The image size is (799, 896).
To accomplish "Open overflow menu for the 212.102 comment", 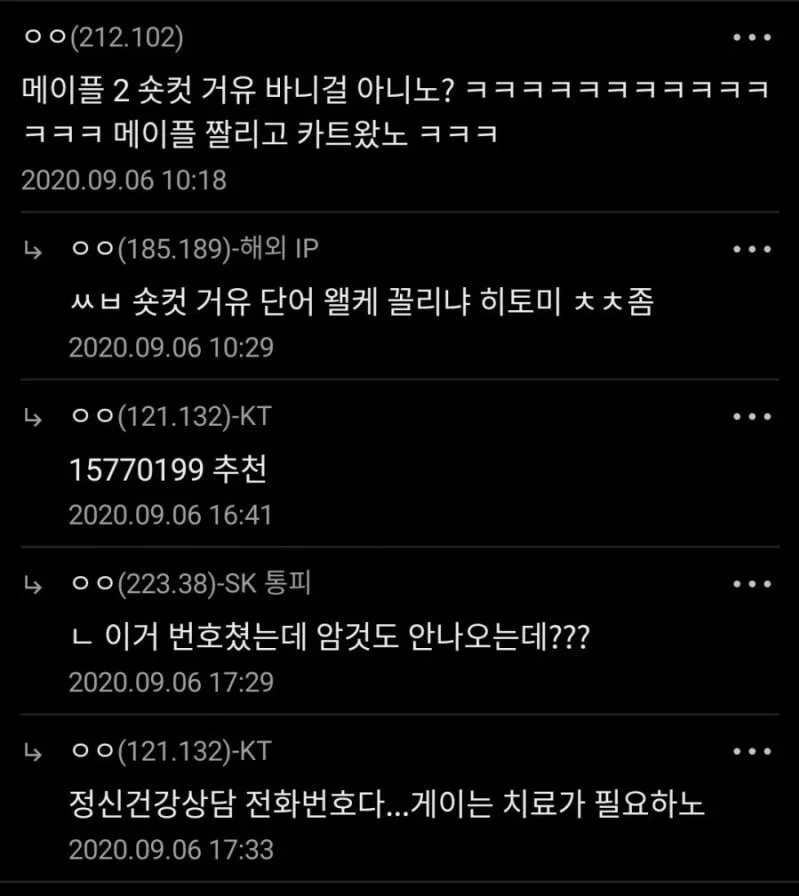I will tap(751, 37).
